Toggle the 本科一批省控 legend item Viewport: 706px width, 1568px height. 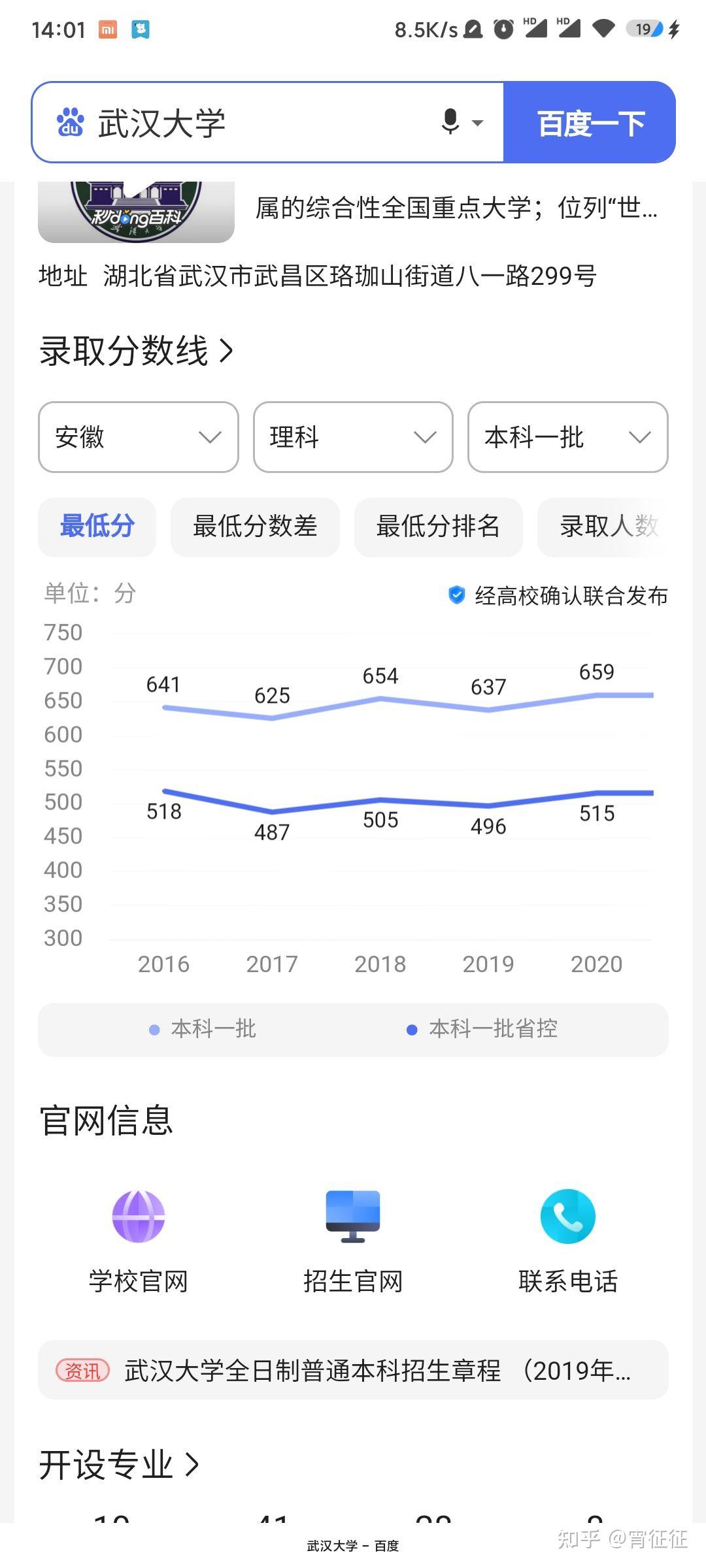(x=482, y=1029)
